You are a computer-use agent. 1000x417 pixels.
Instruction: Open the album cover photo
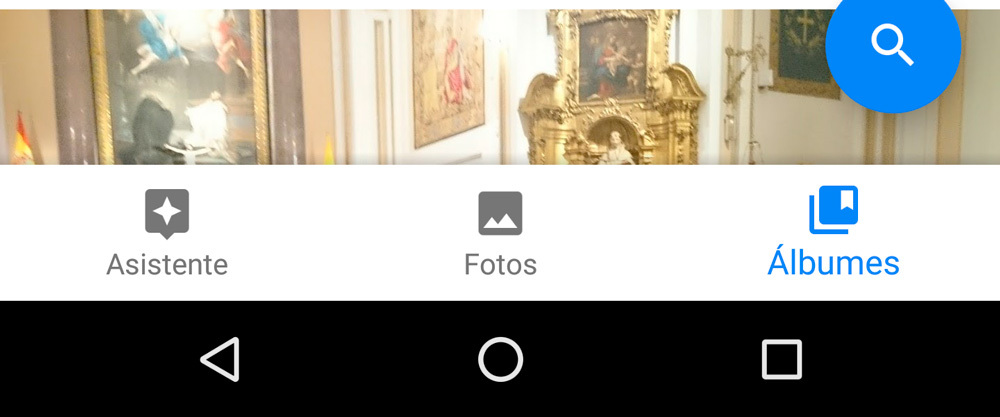400,85
